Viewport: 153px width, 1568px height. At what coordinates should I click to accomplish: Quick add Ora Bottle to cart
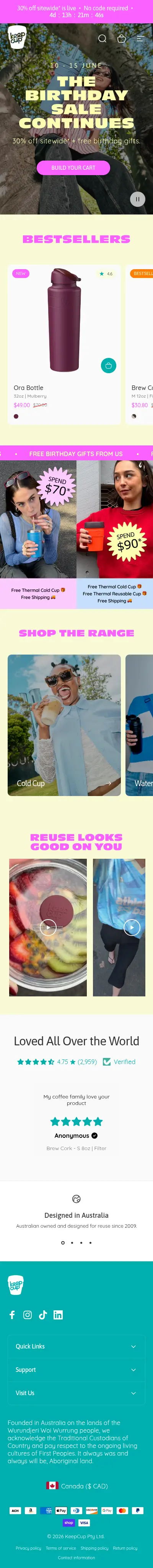[109, 365]
